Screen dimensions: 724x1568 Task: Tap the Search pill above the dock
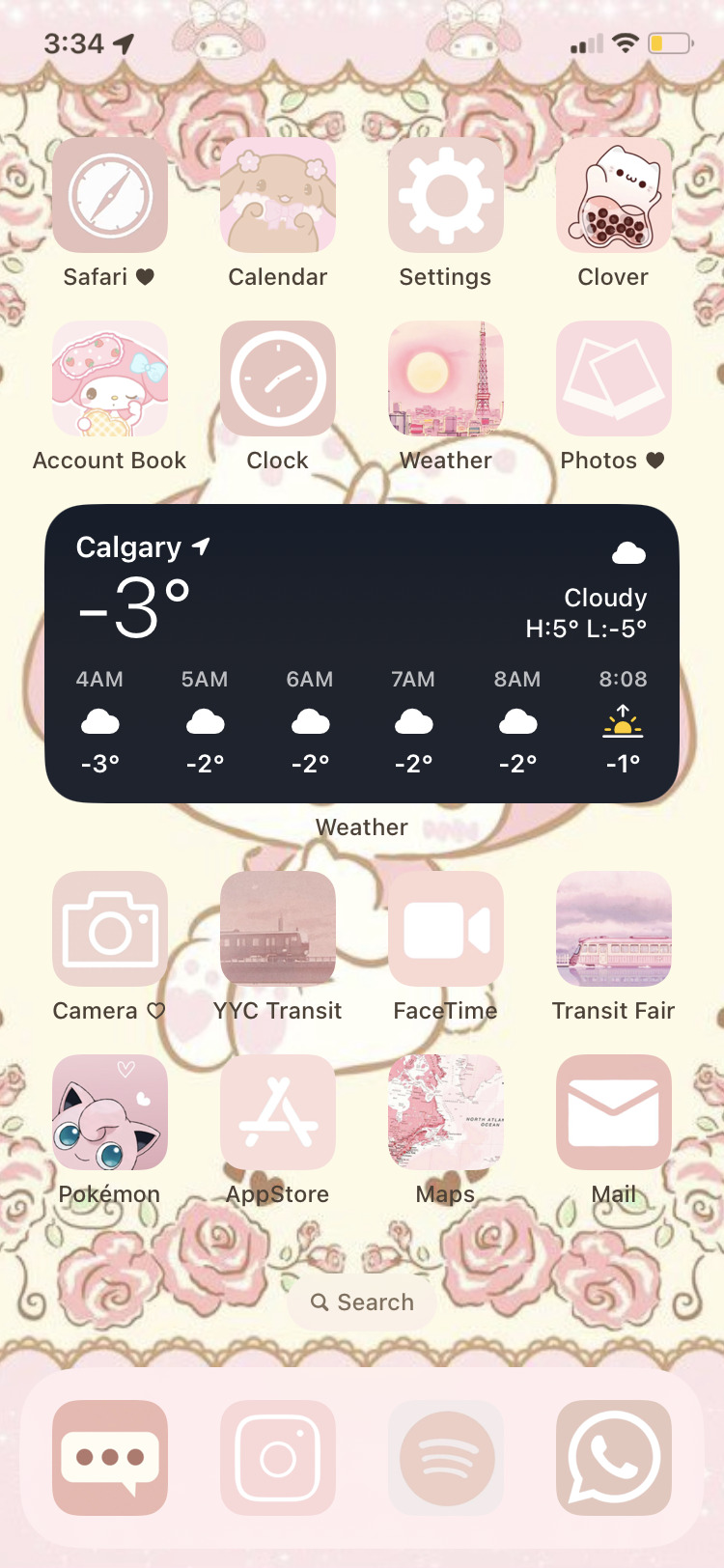362,1302
